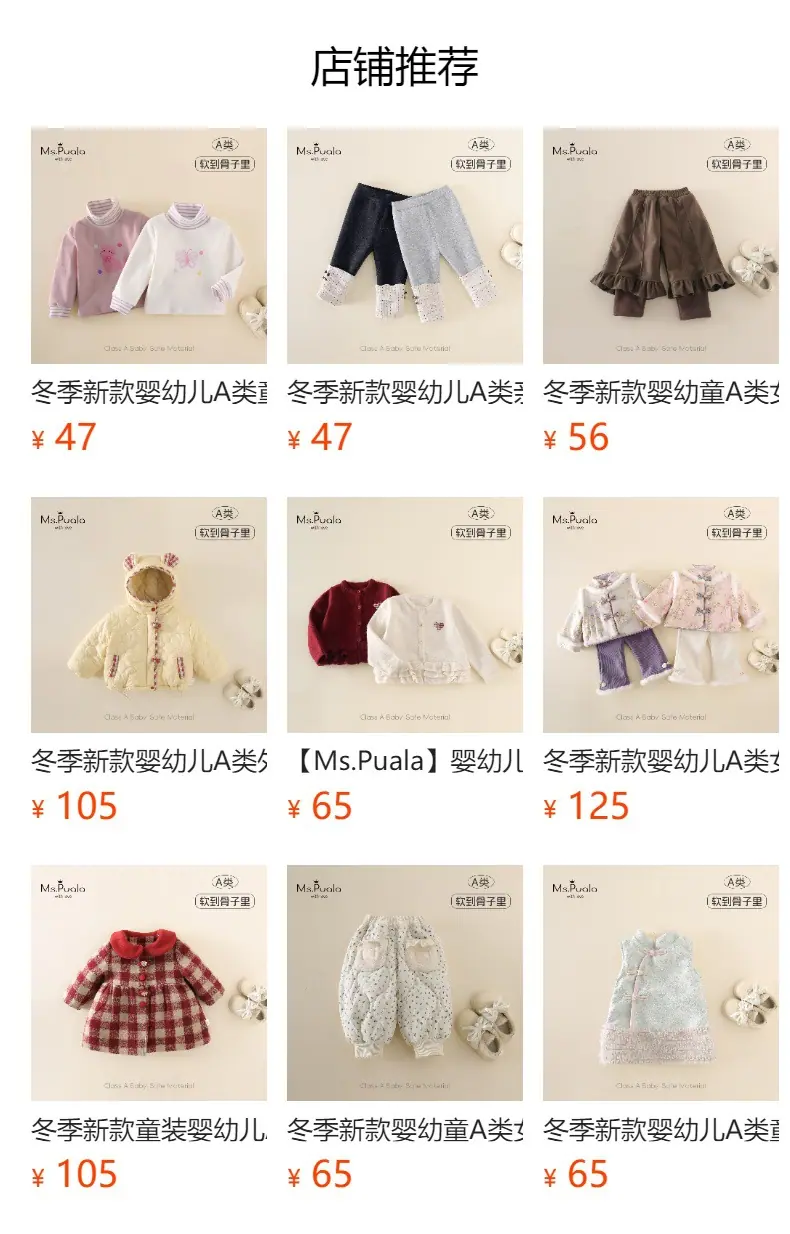This screenshot has height=1234, width=790.
Task: Select the floral quilted pants at ¥65
Action: (405, 983)
